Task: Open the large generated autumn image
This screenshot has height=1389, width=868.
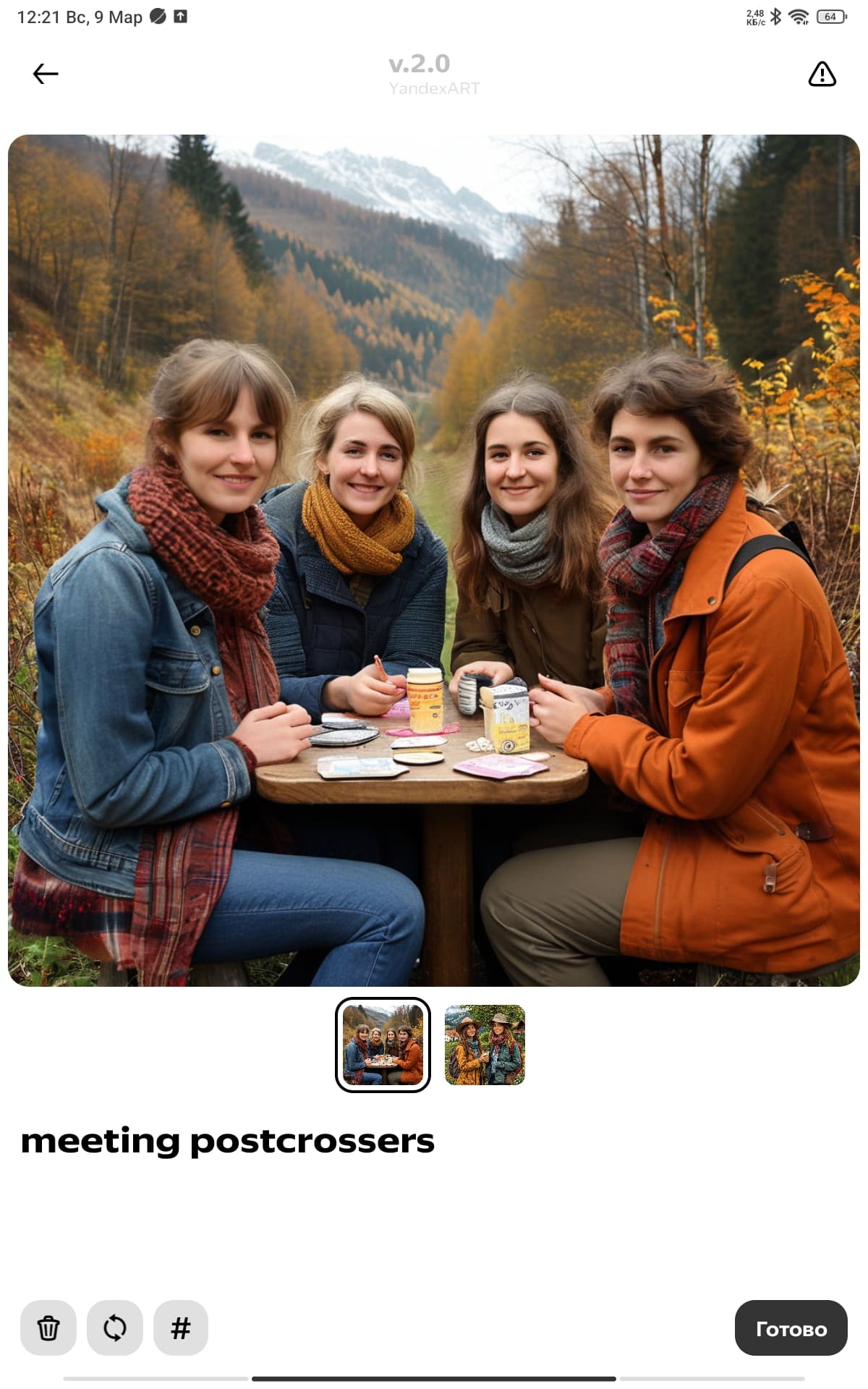Action: (434, 560)
